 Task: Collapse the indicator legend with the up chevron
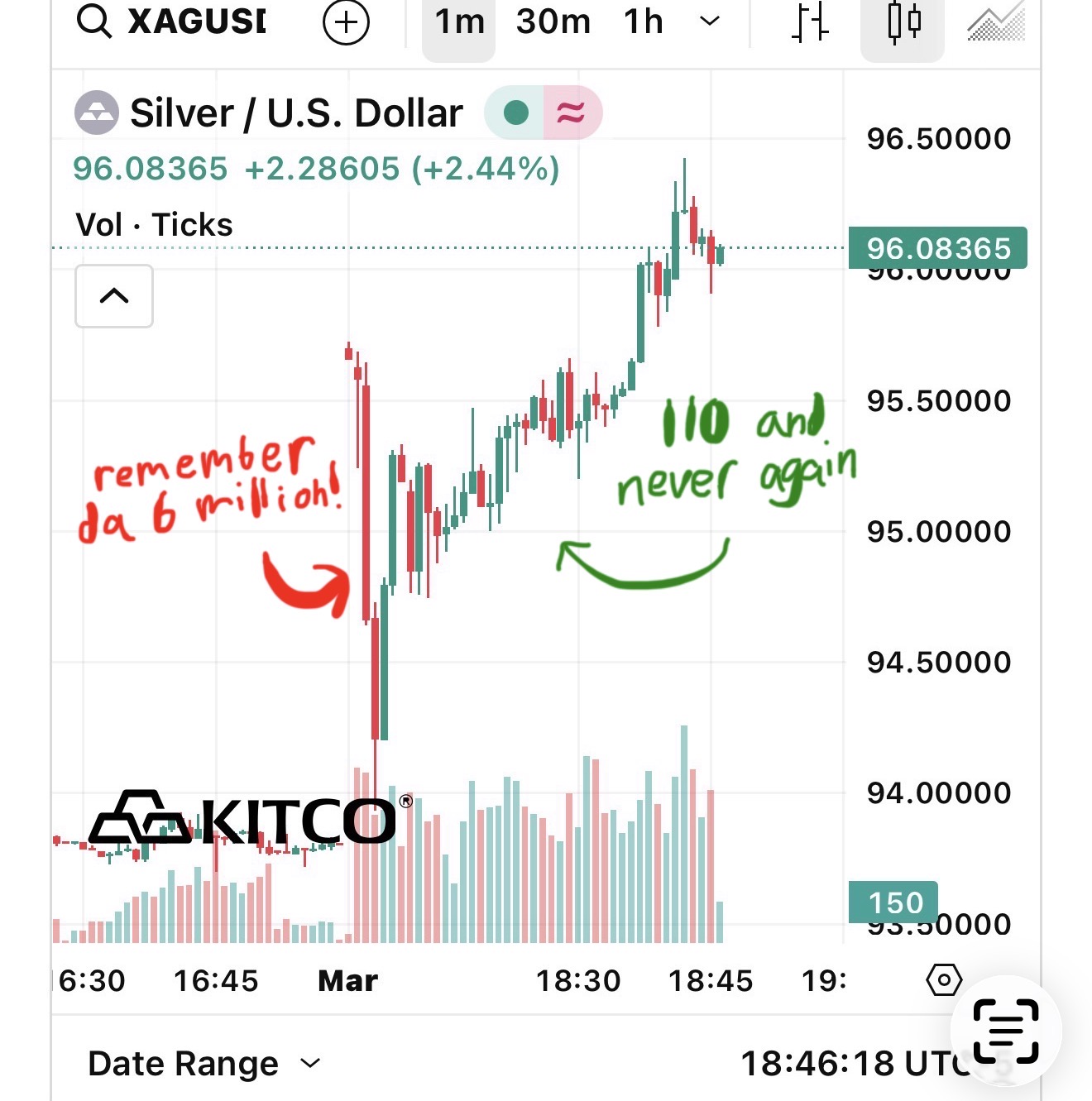click(x=114, y=296)
